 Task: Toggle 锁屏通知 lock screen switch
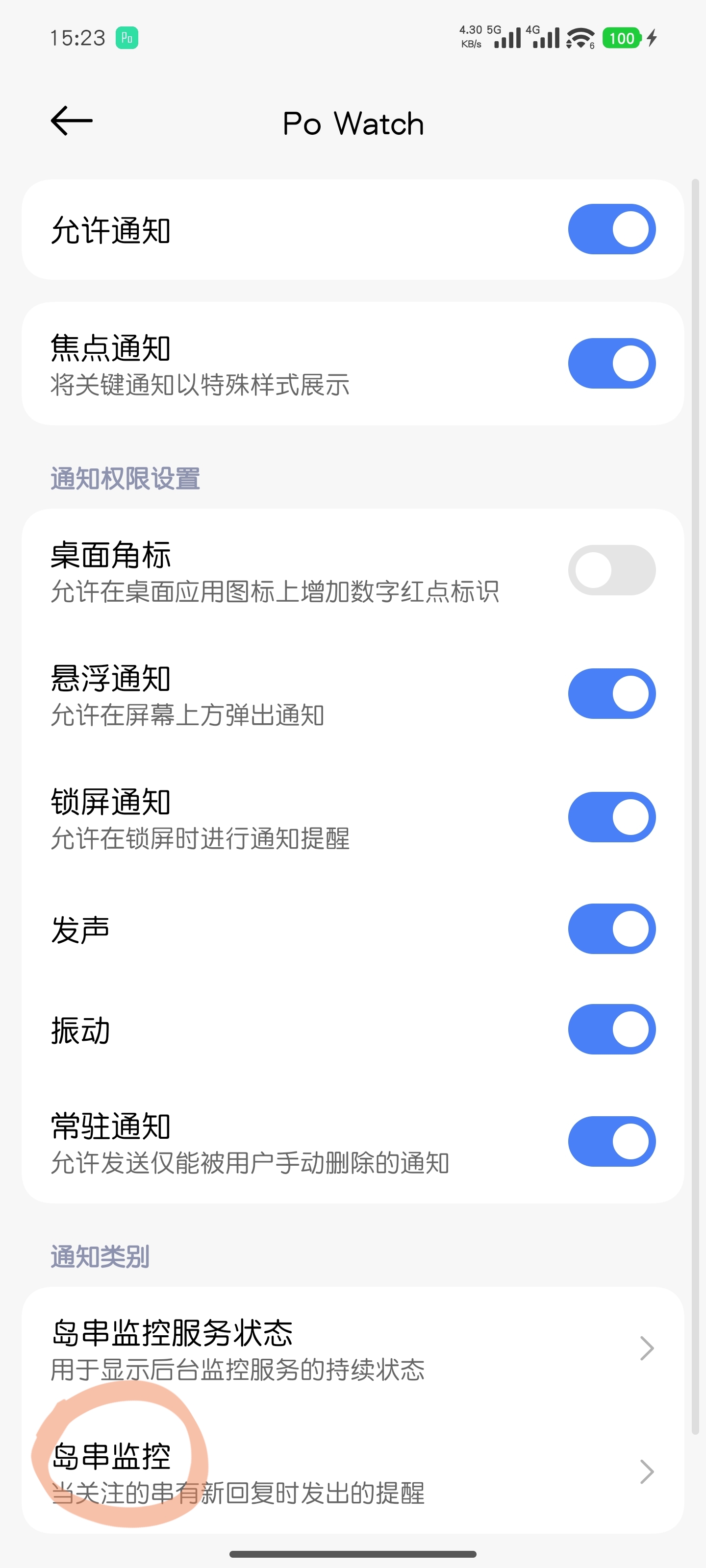point(611,817)
